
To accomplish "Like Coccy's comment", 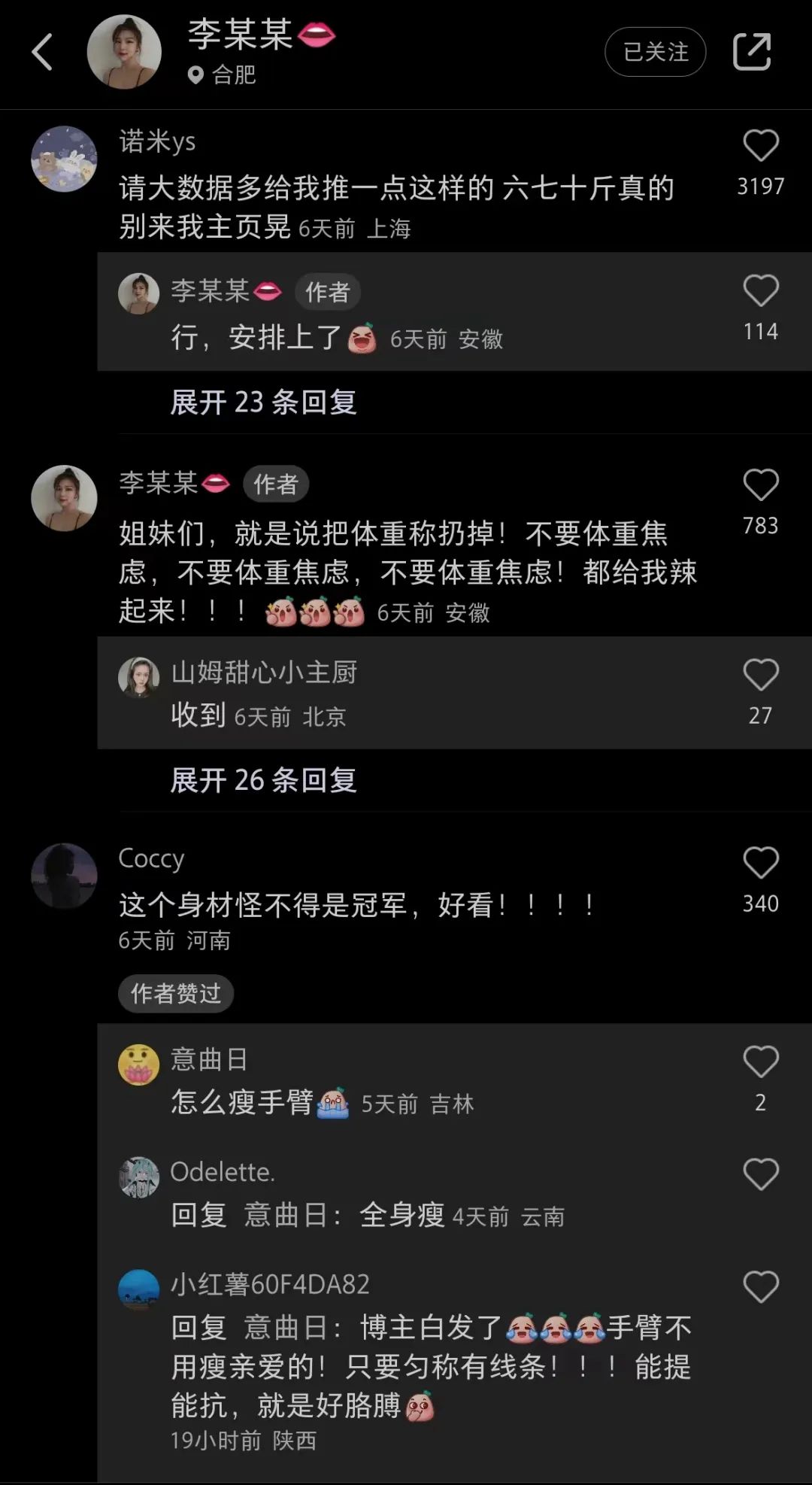I will [760, 863].
